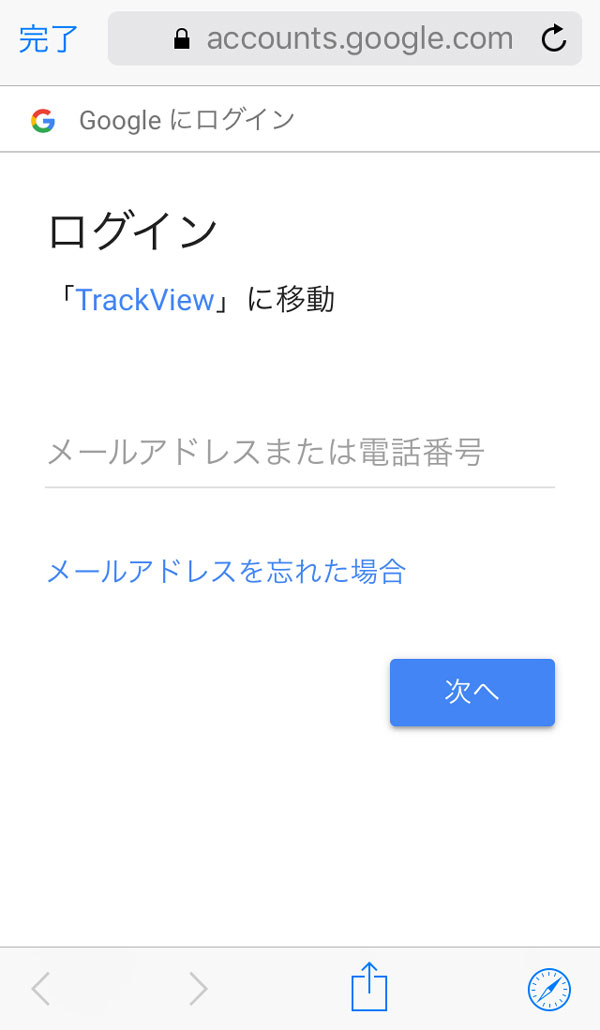600x1030 pixels.
Task: Open the share sheet
Action: [369, 987]
